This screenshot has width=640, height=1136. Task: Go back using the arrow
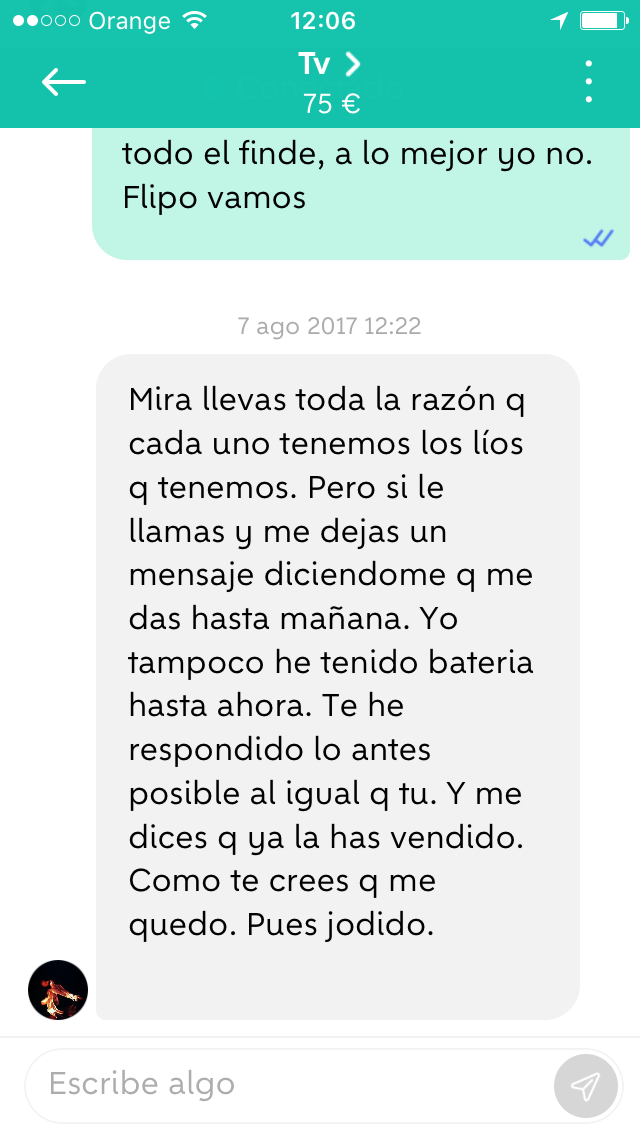click(64, 82)
